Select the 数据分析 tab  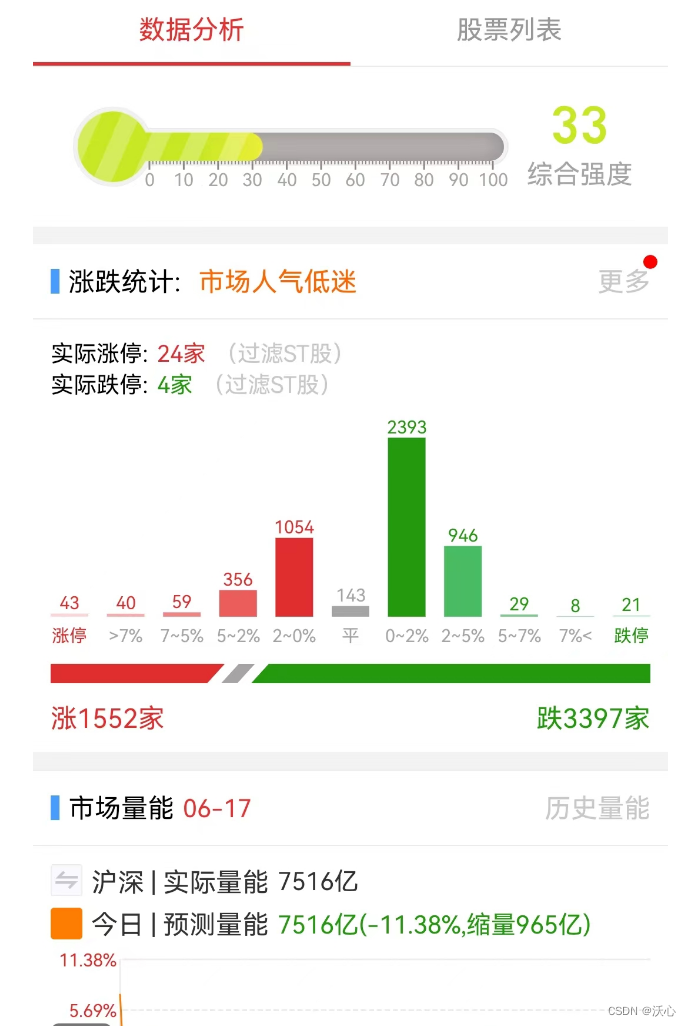[191, 30]
